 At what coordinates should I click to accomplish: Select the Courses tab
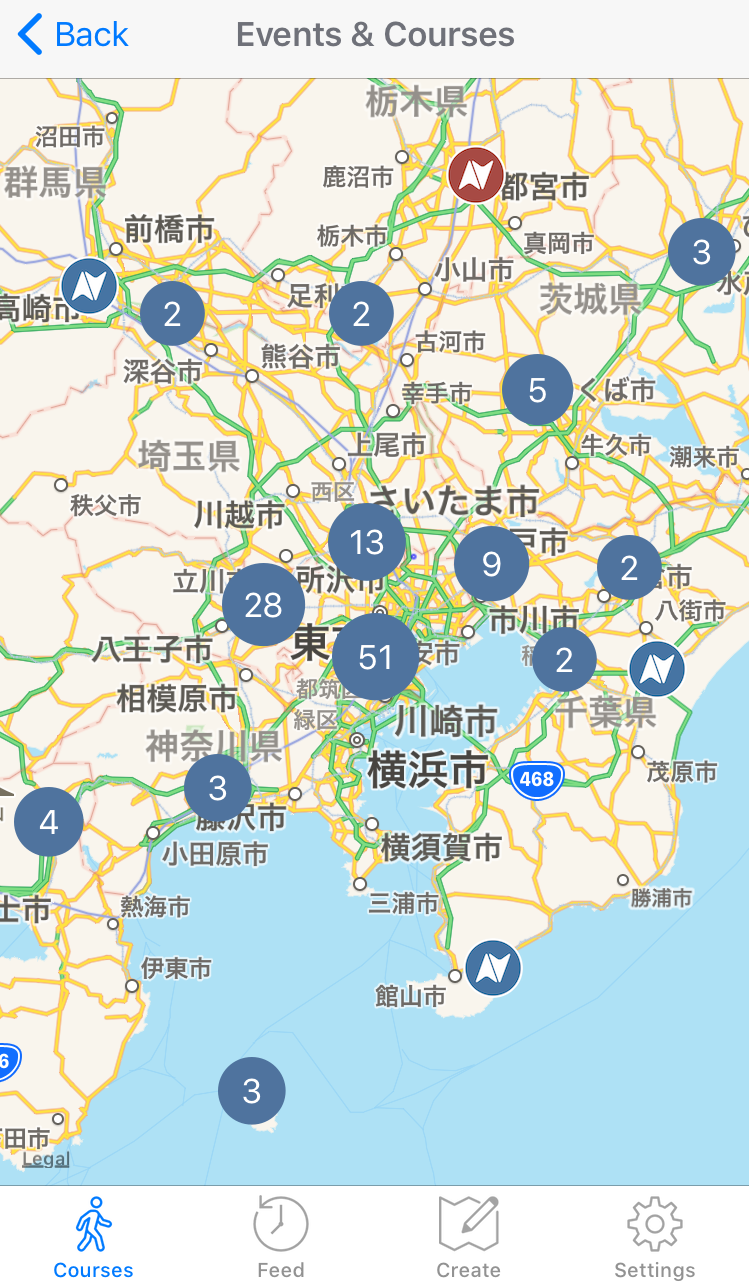[93, 1237]
